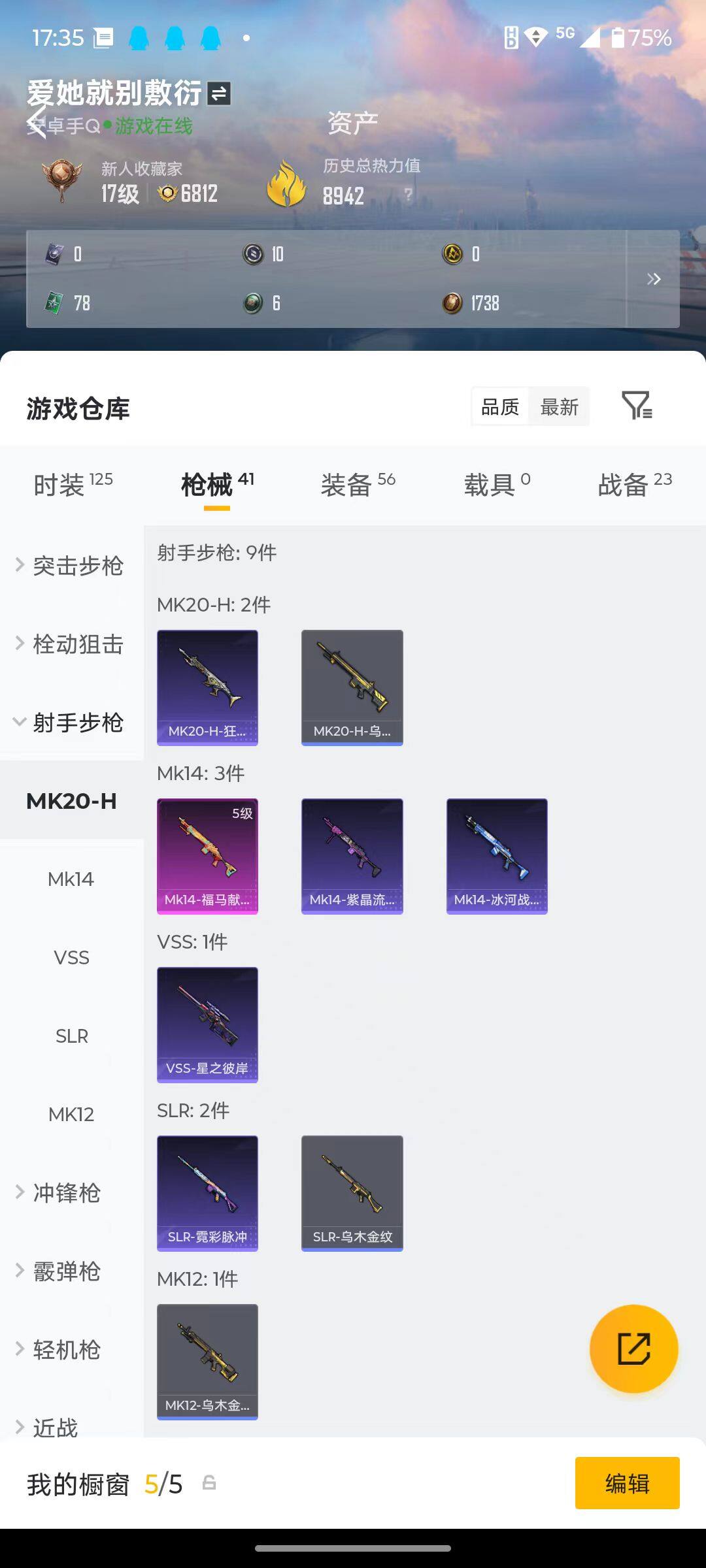This screenshot has width=706, height=1568.
Task: Open the level 5 Mk14-福马献… skin
Action: [x=207, y=856]
